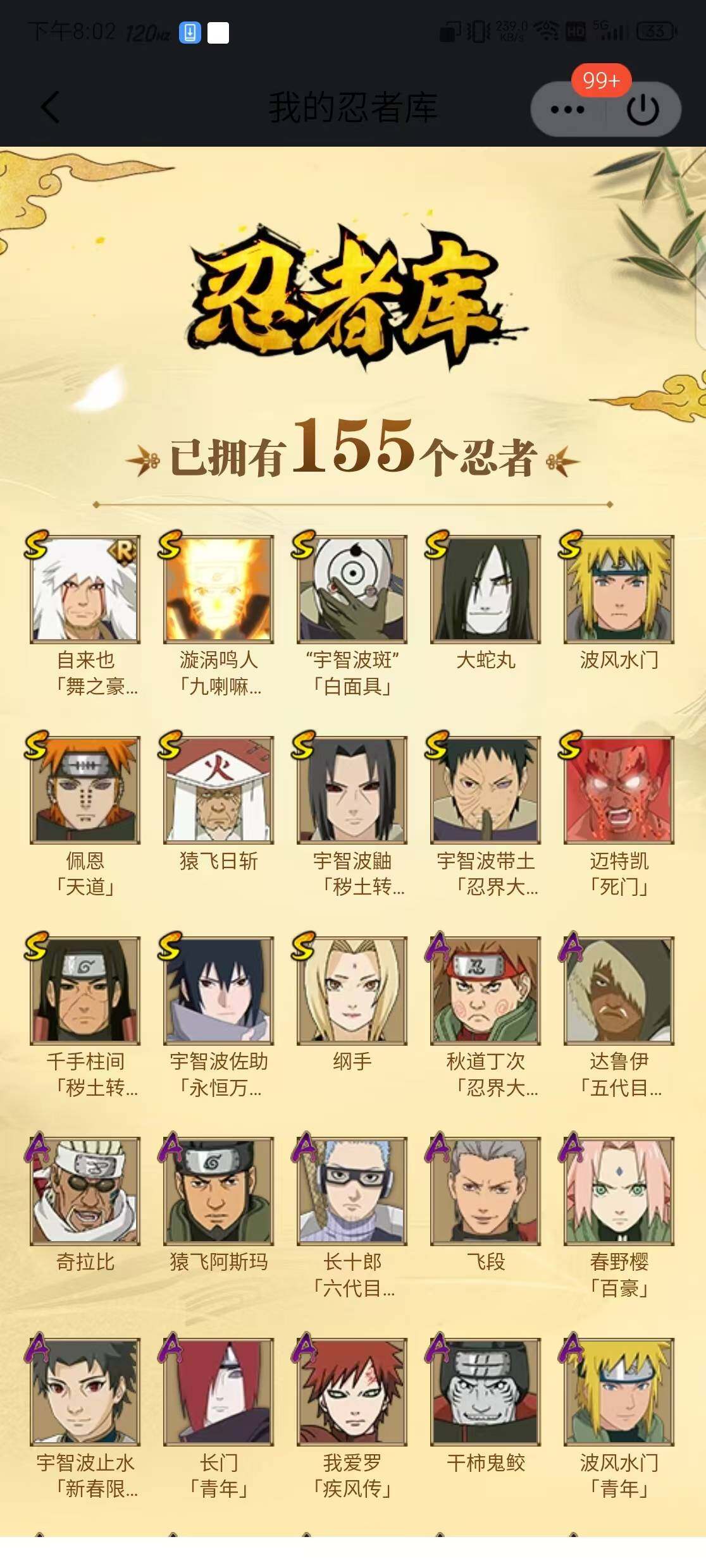View the 纲手 ninja card

[352, 991]
